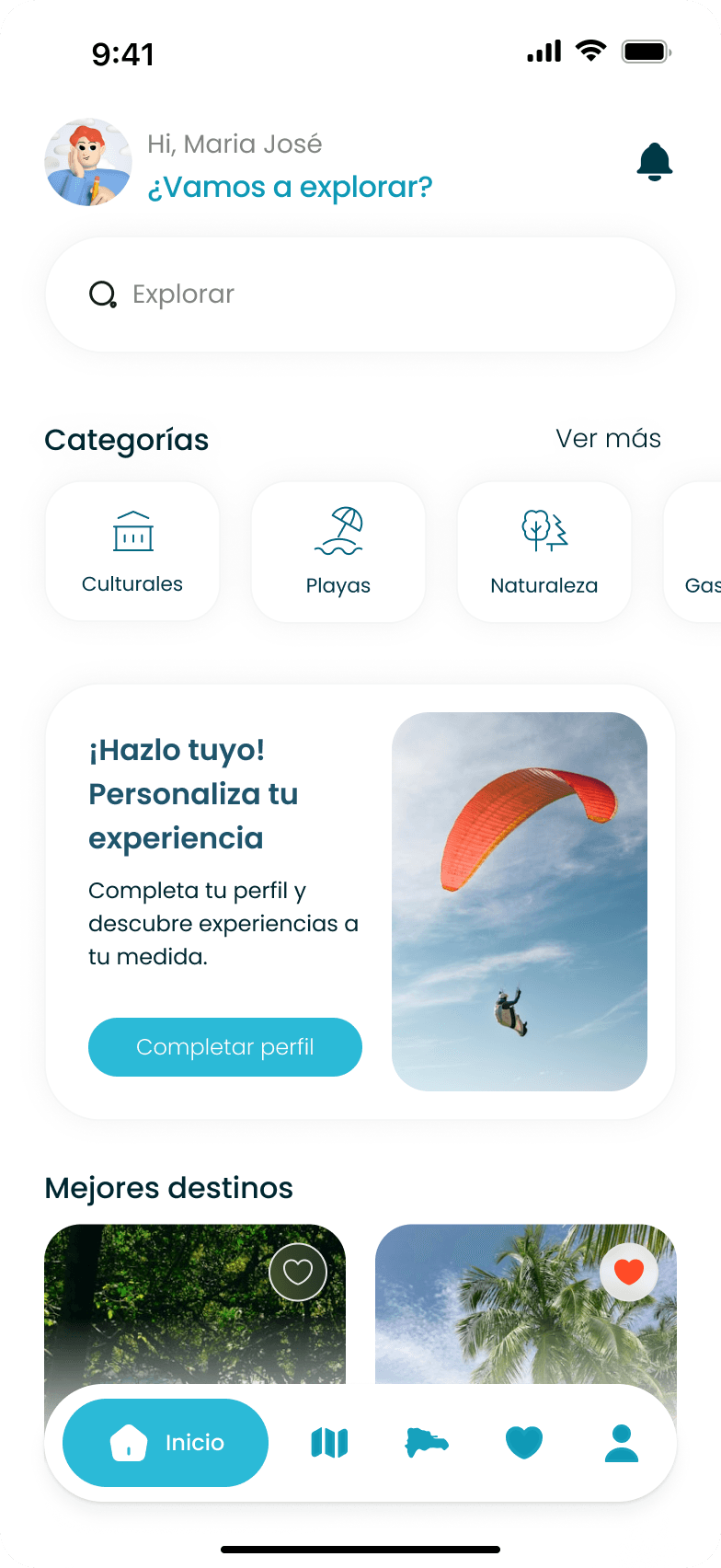Go to the favorites heart tab
The height and width of the screenshot is (1568, 721).
coord(524,1443)
